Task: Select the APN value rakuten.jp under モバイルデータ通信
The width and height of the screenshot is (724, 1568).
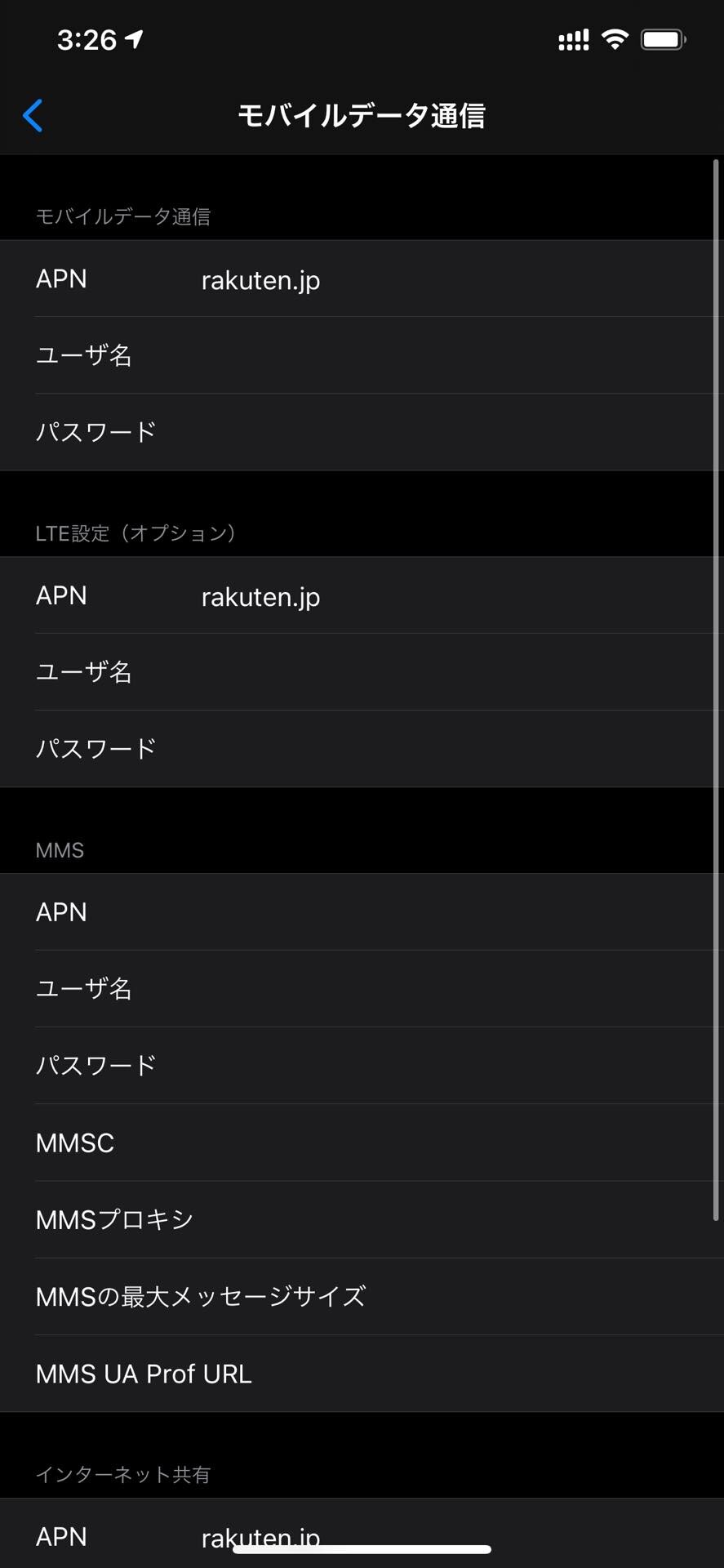Action: pyautogui.click(x=261, y=280)
